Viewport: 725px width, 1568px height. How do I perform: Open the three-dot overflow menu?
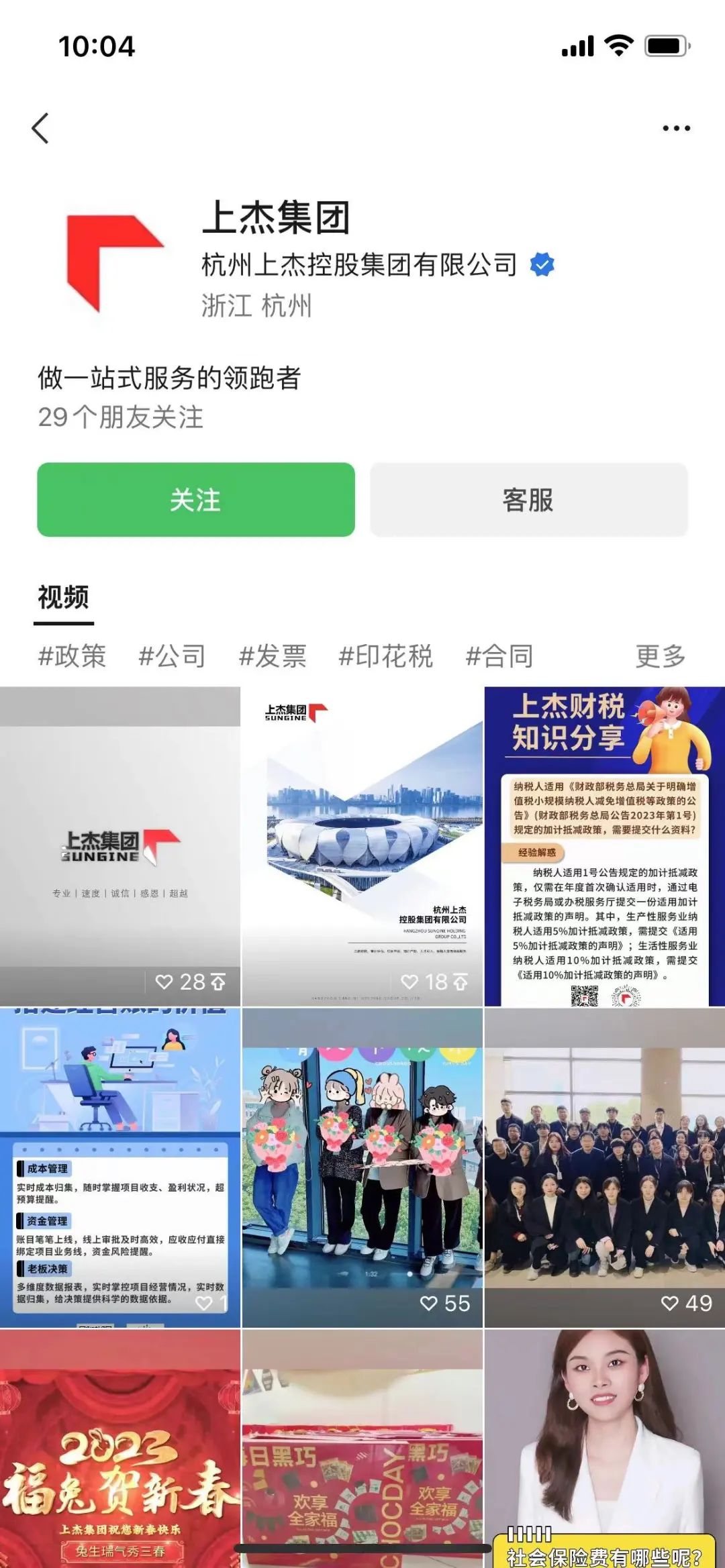tap(675, 128)
